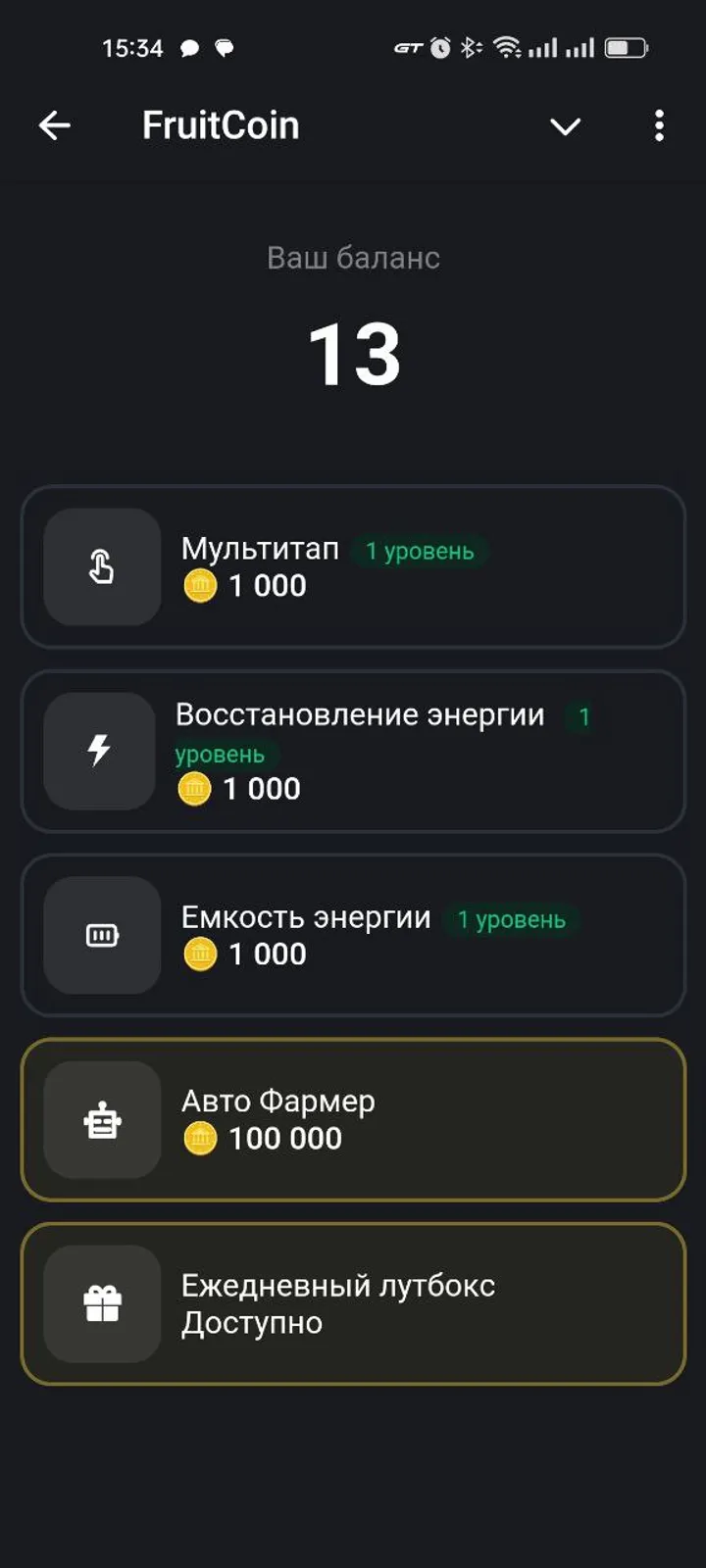Tap the Ваш баланс label
This screenshot has width=706, height=1568.
coord(353,258)
